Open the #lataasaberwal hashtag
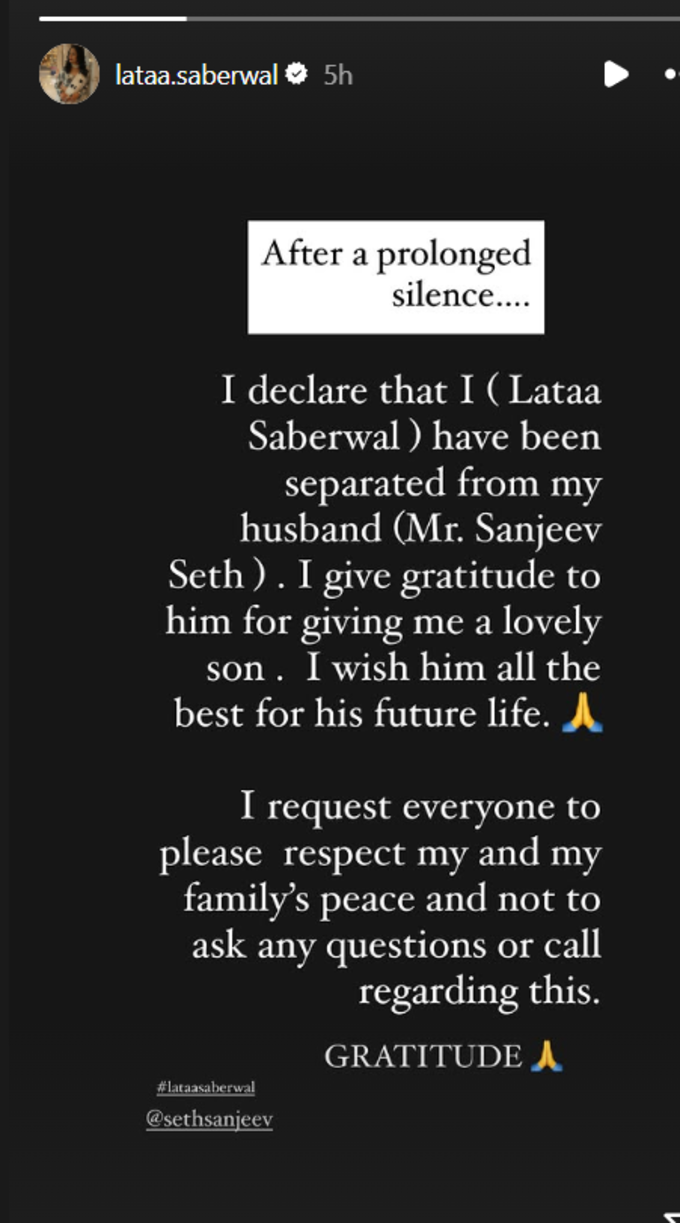 pyautogui.click(x=205, y=1087)
